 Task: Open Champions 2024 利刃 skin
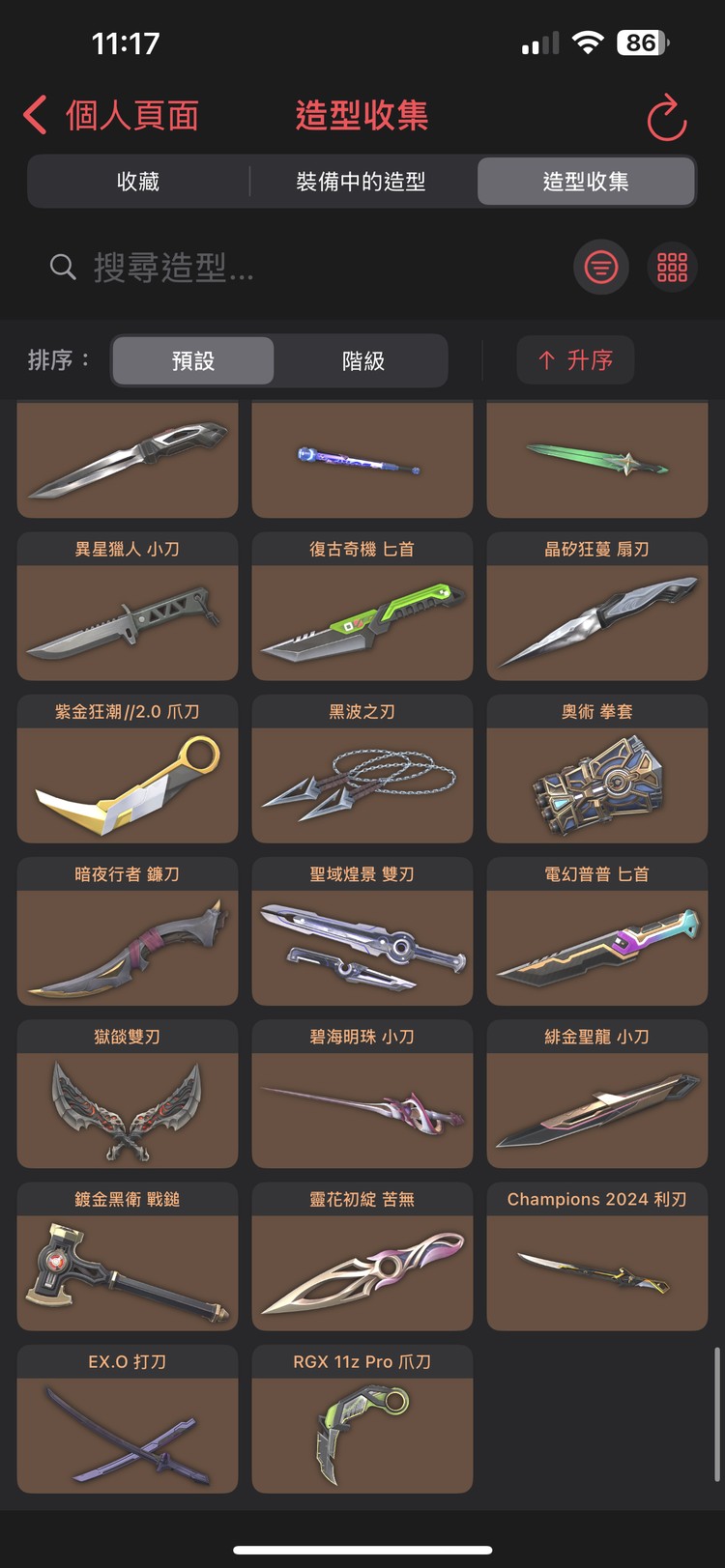(x=596, y=1256)
